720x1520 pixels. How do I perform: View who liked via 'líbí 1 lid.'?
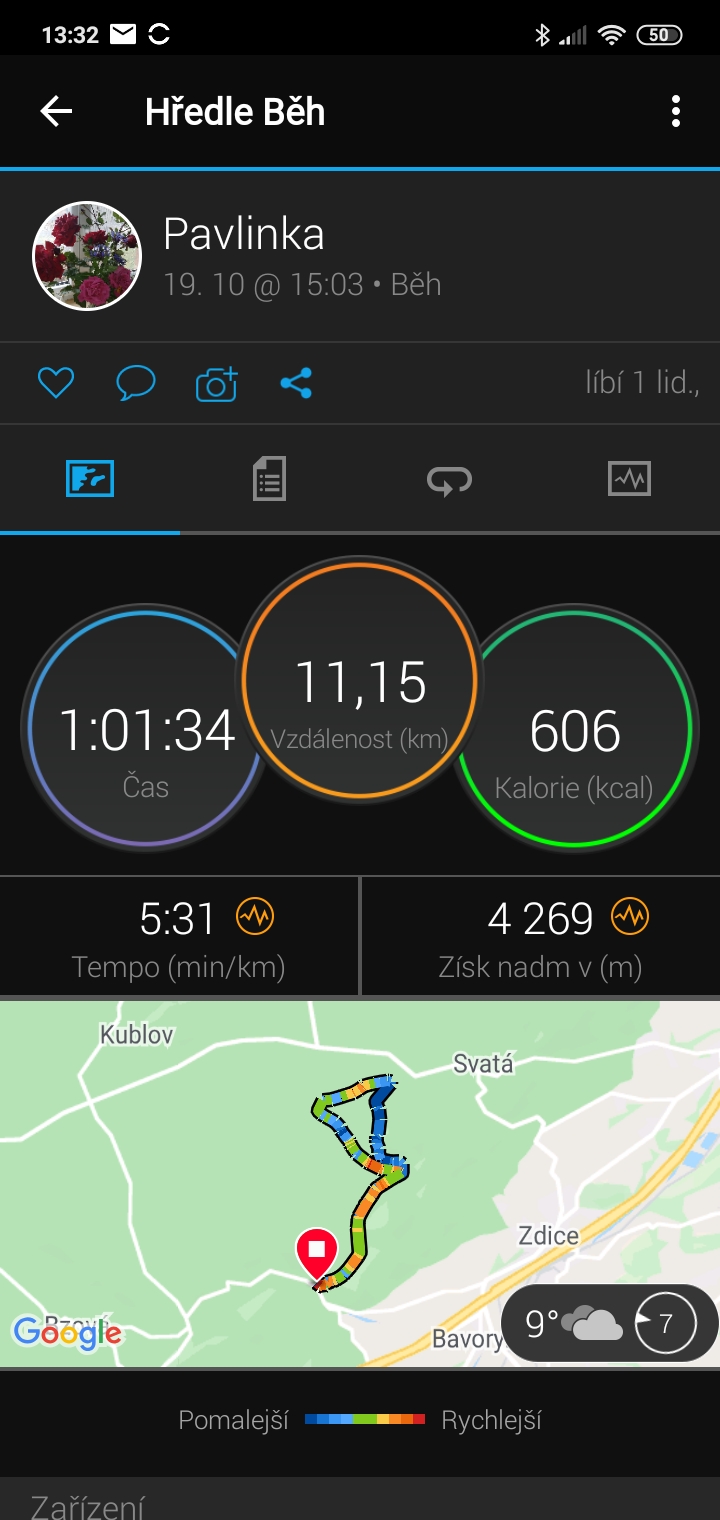click(642, 383)
